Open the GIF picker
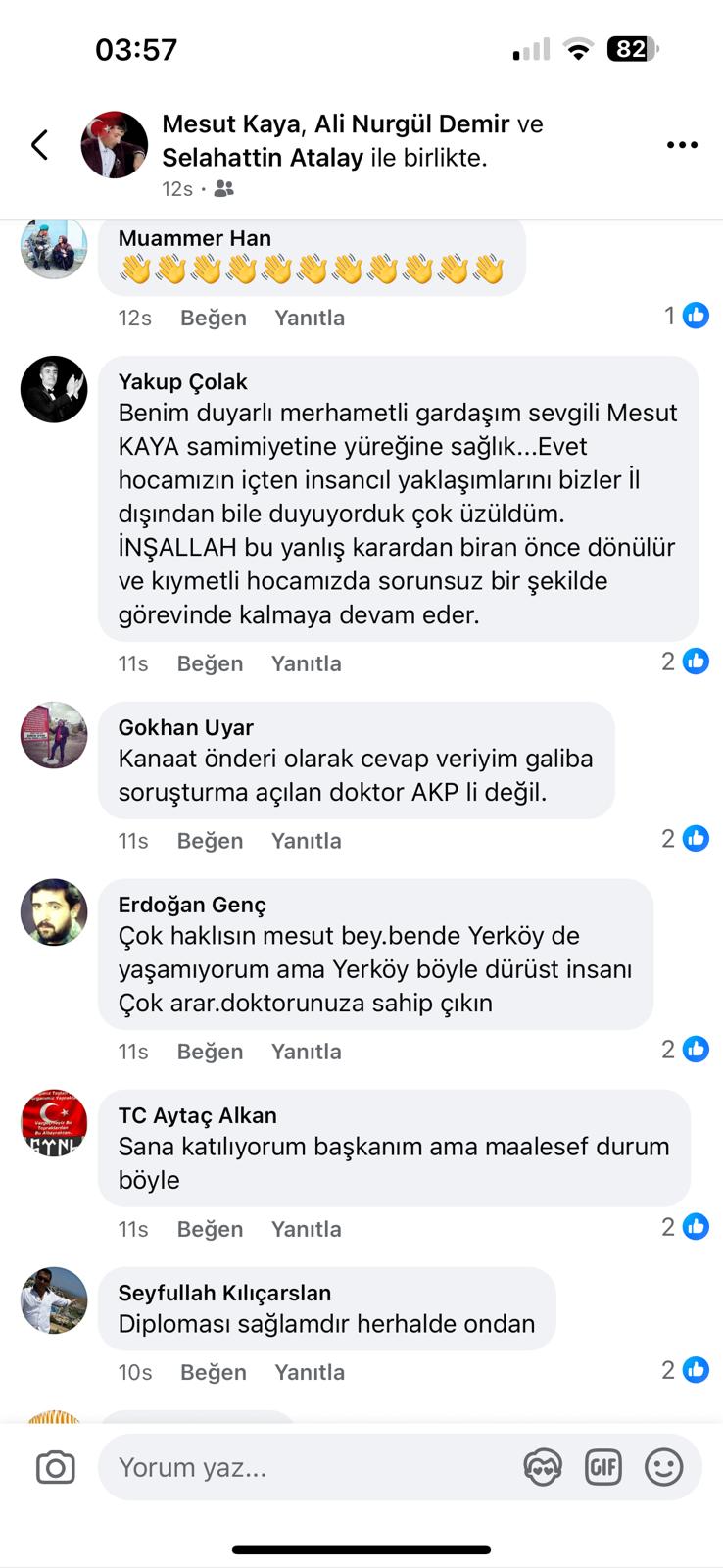Screen dimensions: 723x1568 point(602,1467)
